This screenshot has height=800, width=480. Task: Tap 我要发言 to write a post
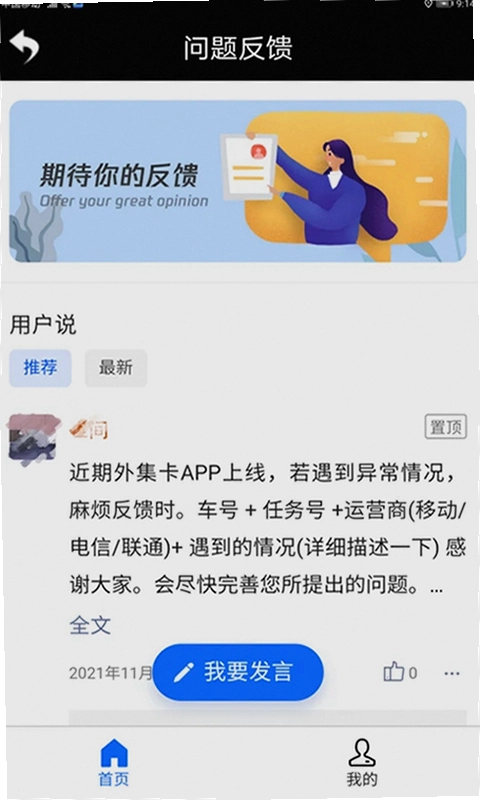[x=238, y=672]
